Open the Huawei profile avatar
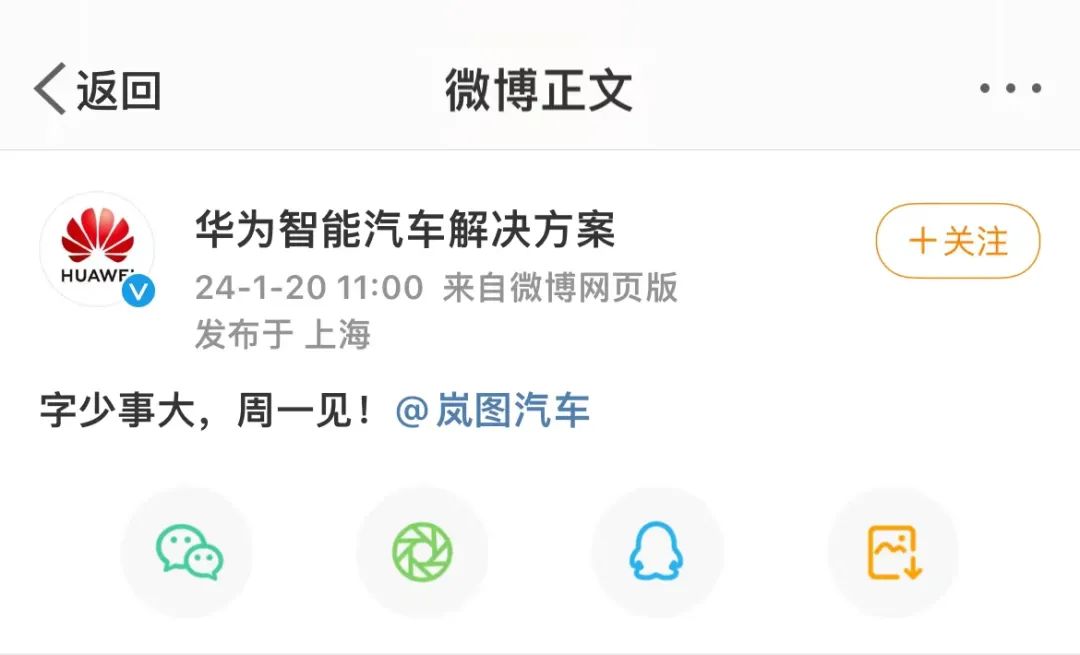Image resolution: width=1080 pixels, height=655 pixels. [x=97, y=249]
